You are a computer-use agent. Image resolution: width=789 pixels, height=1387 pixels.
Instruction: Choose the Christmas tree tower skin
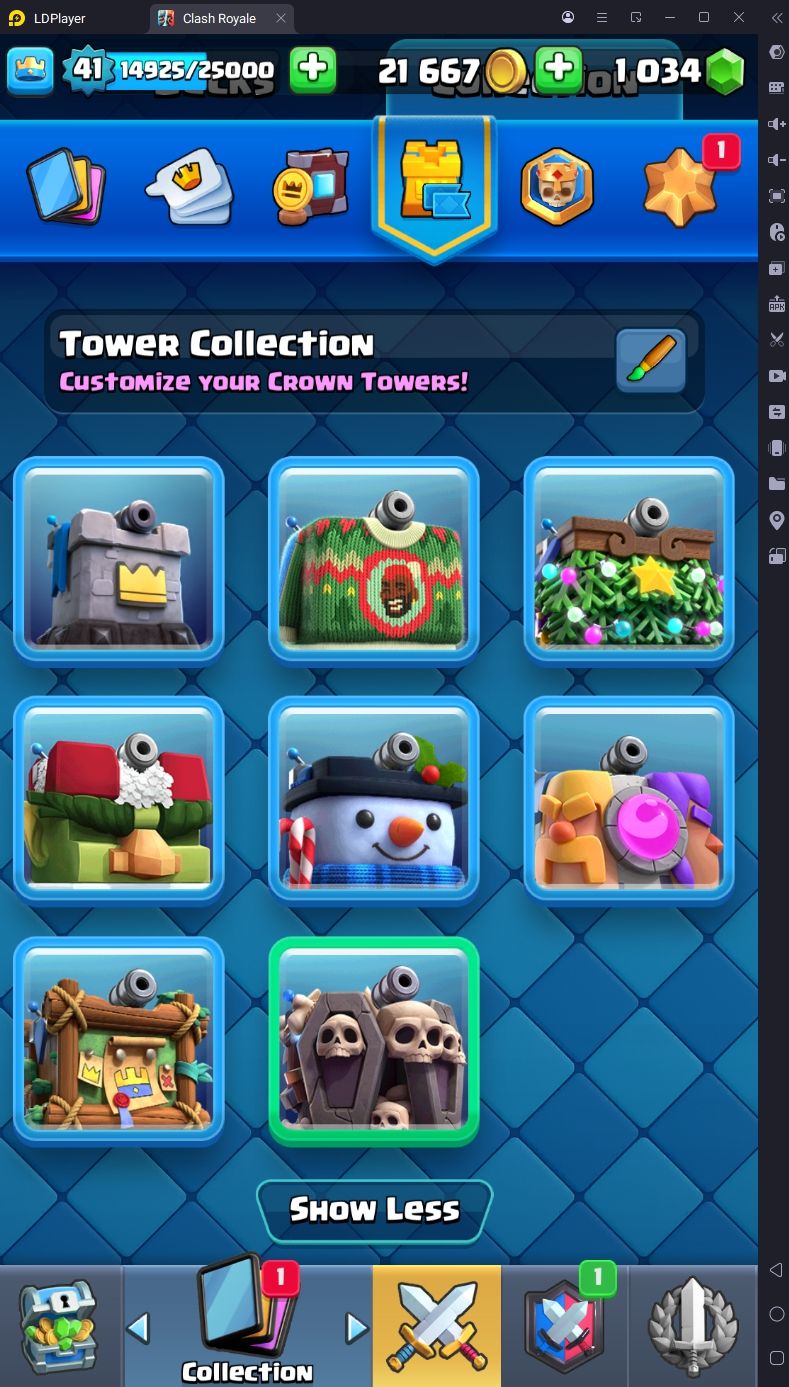coord(629,560)
